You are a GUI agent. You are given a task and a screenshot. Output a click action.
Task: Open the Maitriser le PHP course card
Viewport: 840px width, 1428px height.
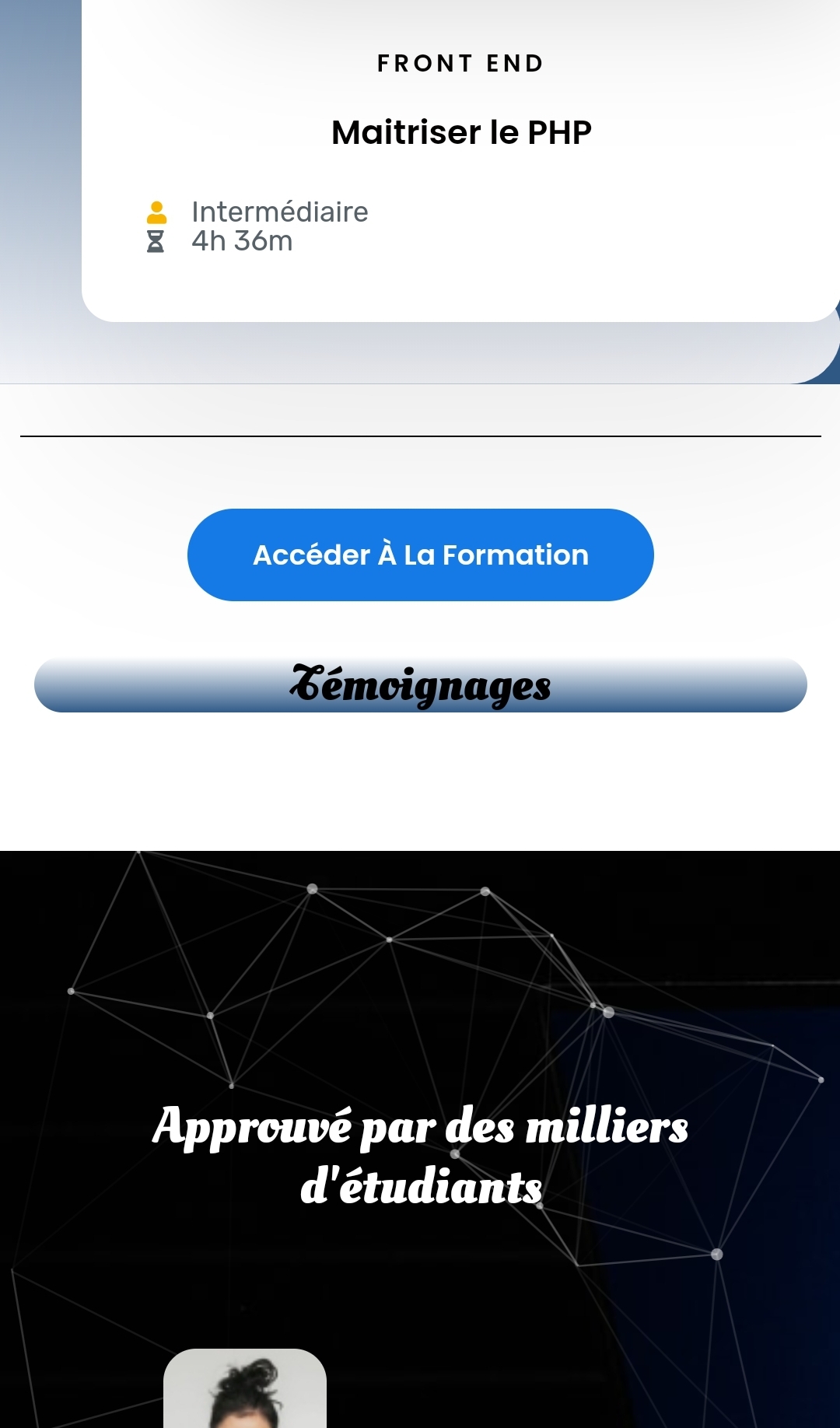pos(461,133)
